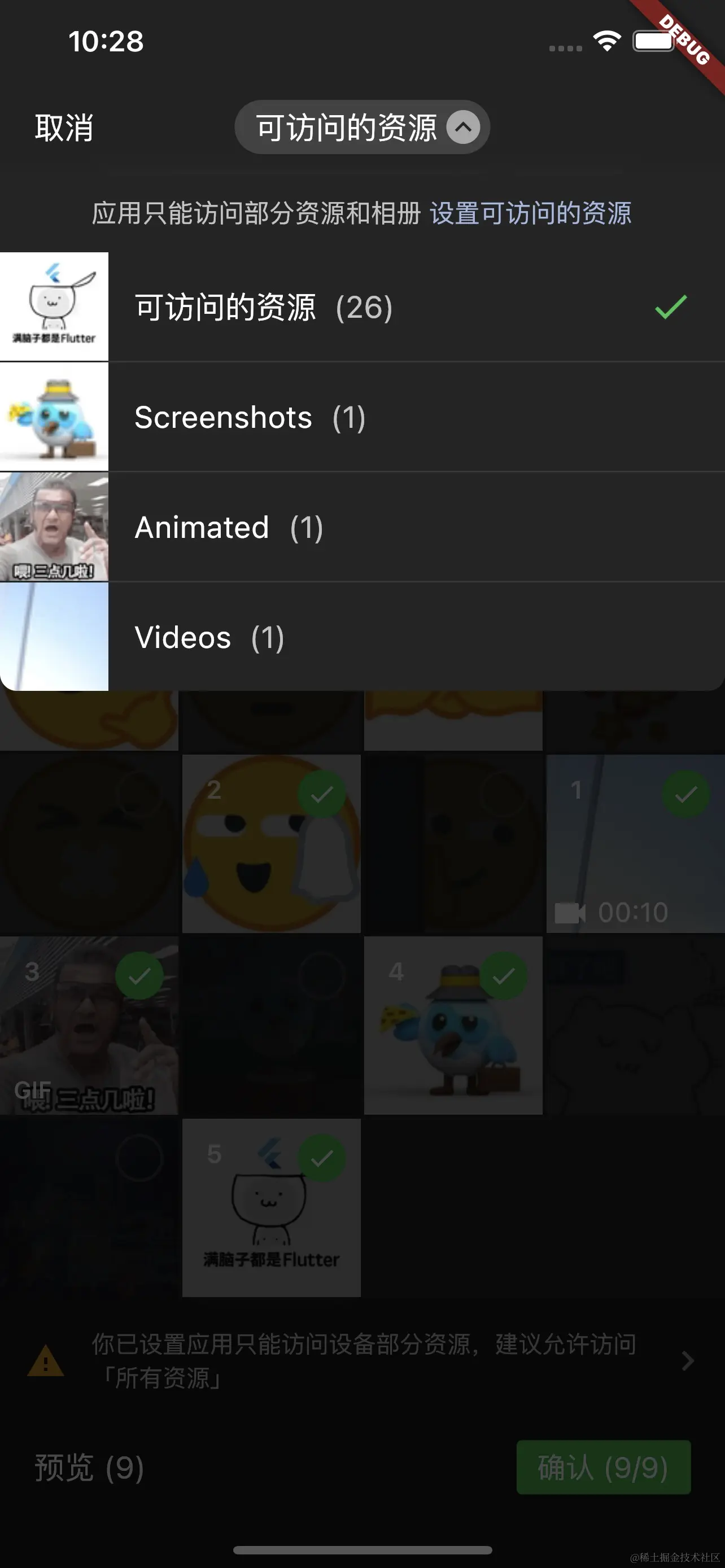Viewport: 725px width, 1568px height.
Task: Switch to the Animated album
Action: (x=362, y=527)
